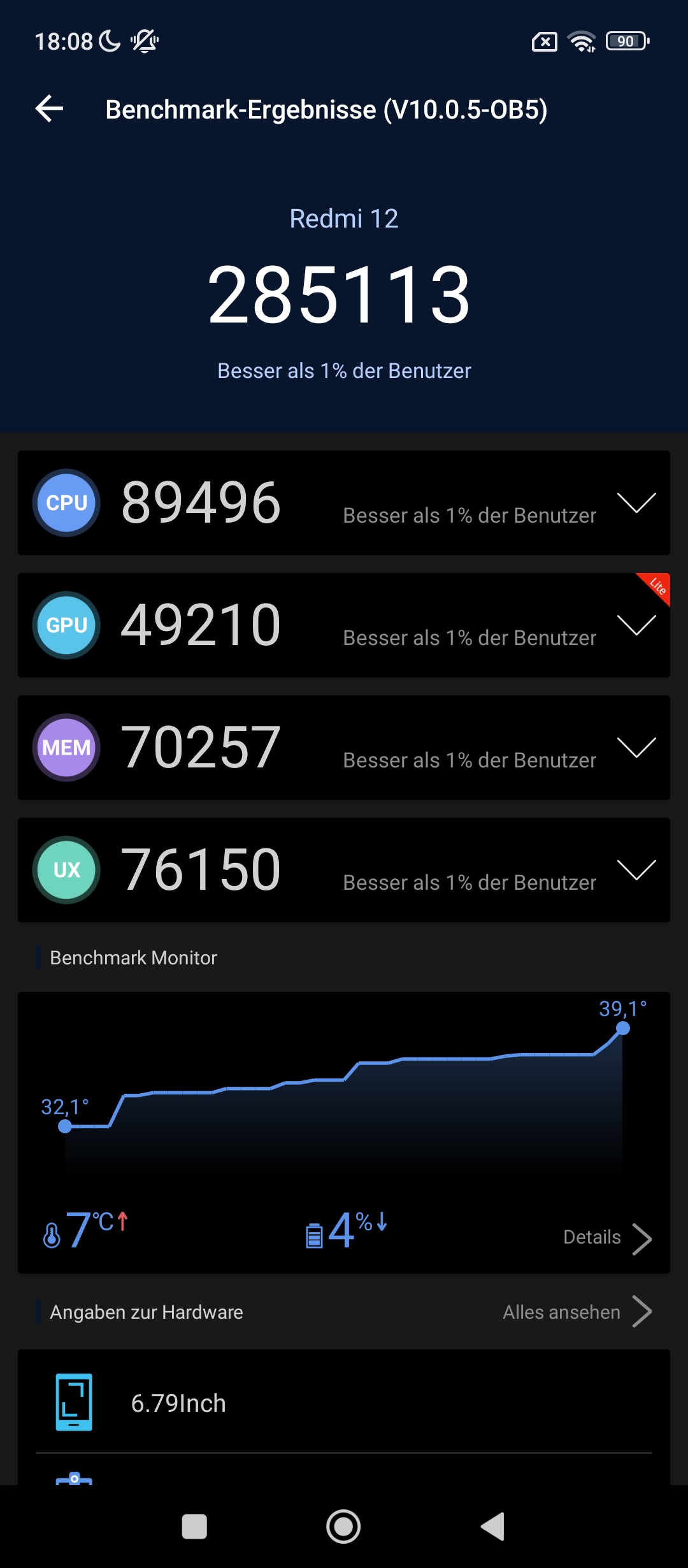
Task: Open the 6.79Inch display hardware row
Action: tap(344, 1402)
